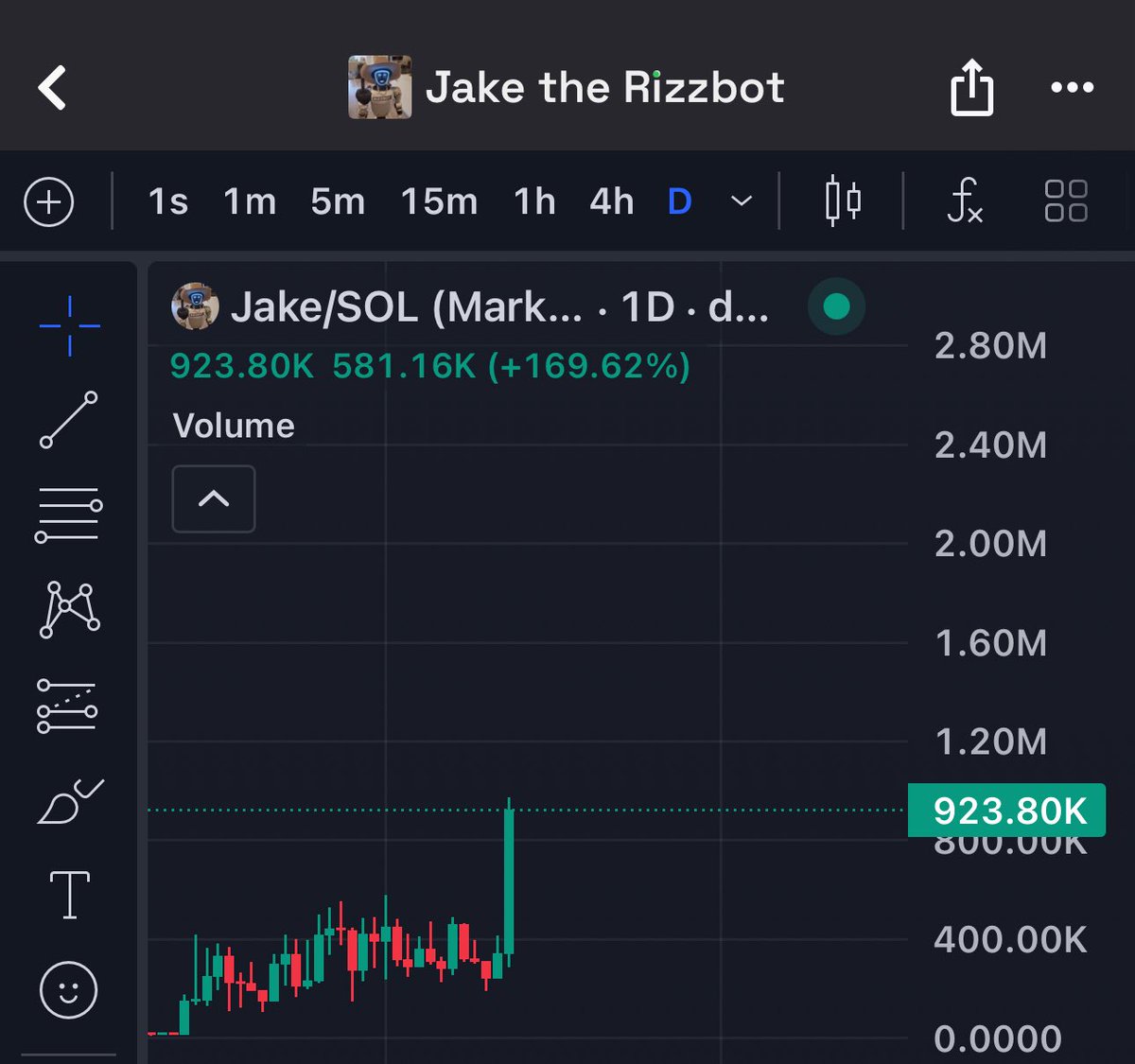
Task: Select the 1m interval
Action: 250,201
